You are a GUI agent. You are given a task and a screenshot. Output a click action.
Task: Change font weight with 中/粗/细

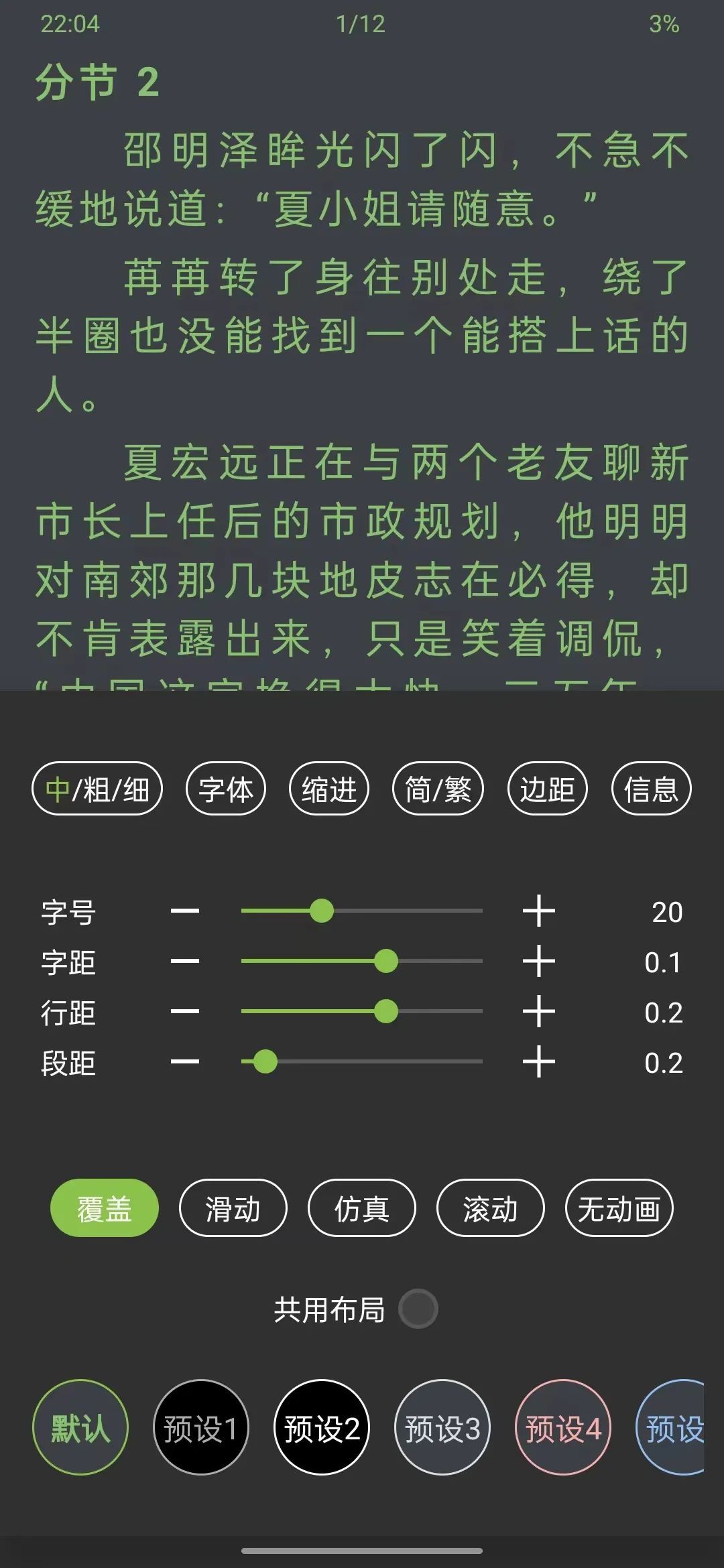pos(97,789)
